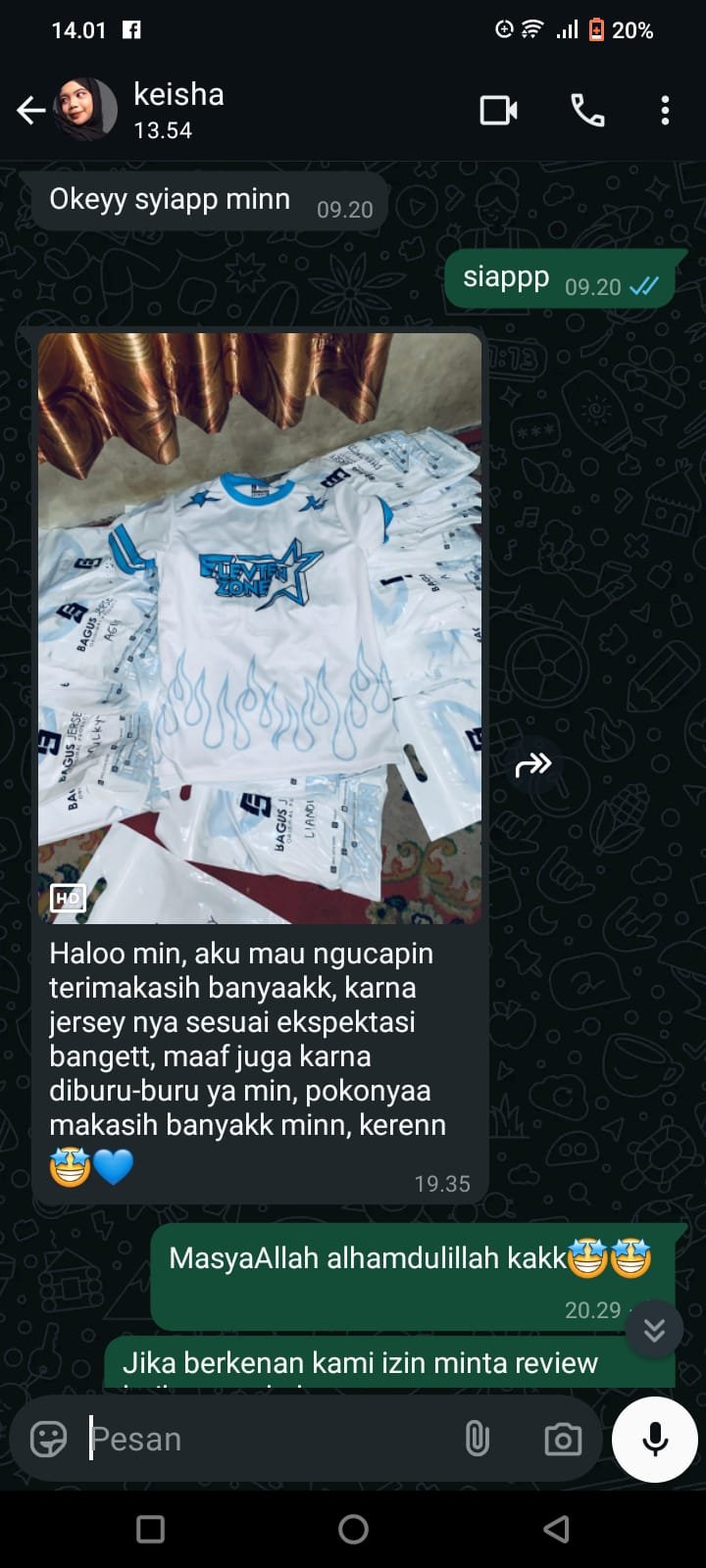Open the jersey photo in full view
Screen dimensions: 706x1568
click(x=260, y=627)
